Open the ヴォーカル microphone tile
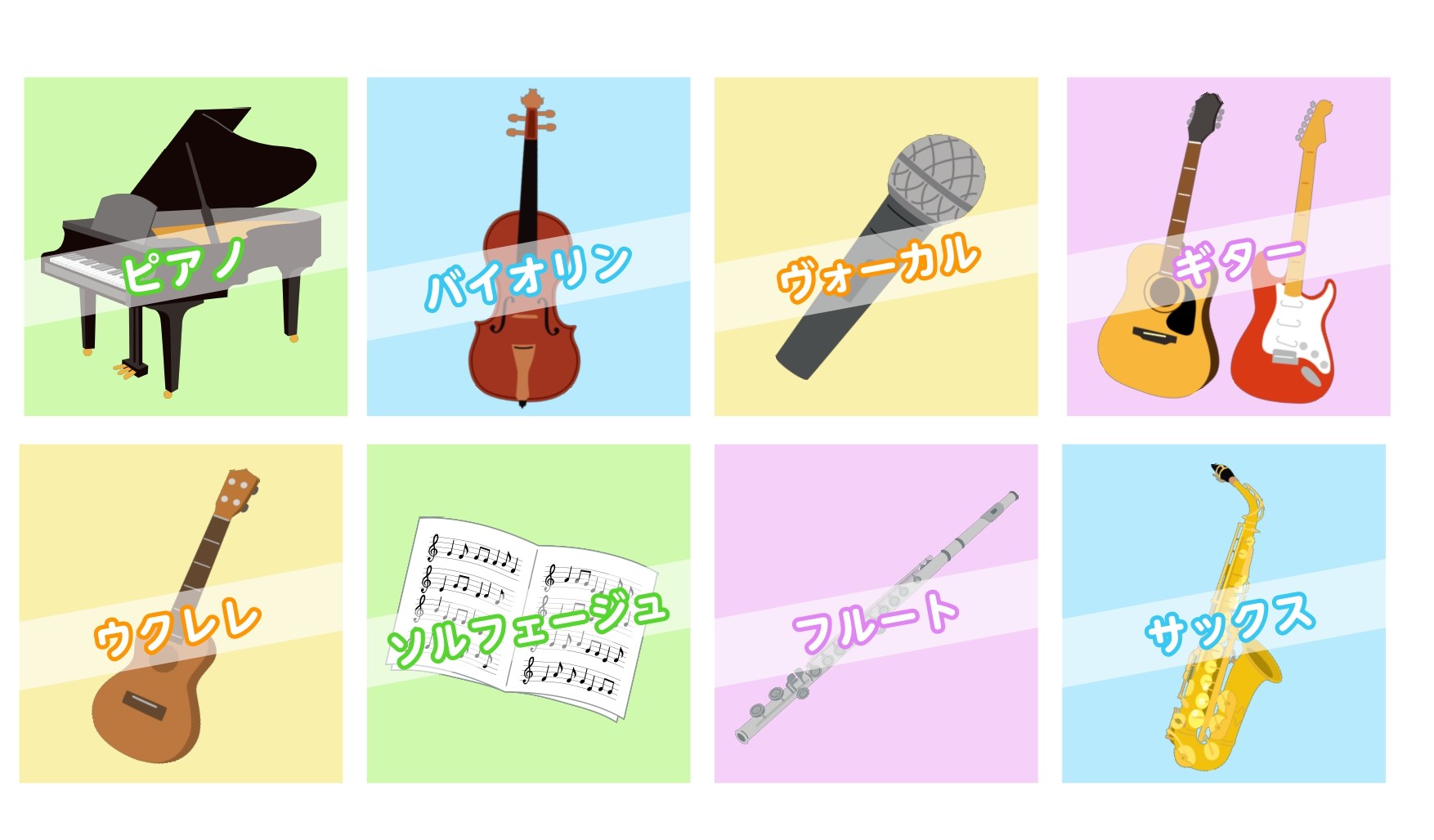Image resolution: width=1434 pixels, height=840 pixels. click(x=876, y=247)
